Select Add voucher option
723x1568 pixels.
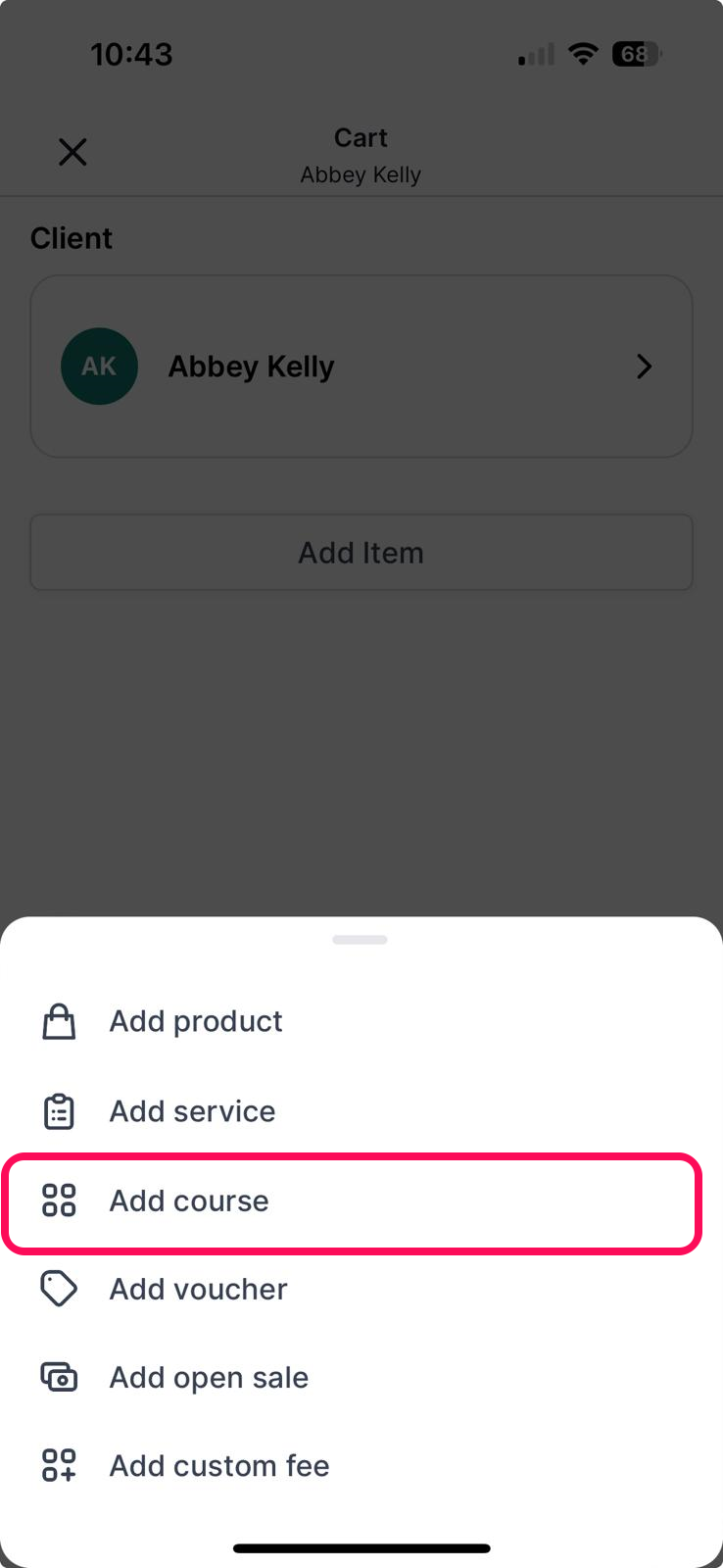pyautogui.click(x=198, y=1290)
